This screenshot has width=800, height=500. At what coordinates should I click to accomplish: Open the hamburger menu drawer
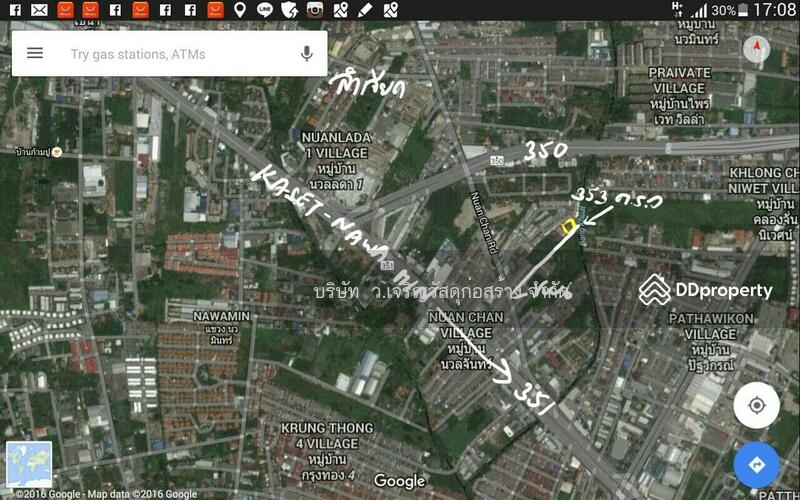(x=35, y=53)
